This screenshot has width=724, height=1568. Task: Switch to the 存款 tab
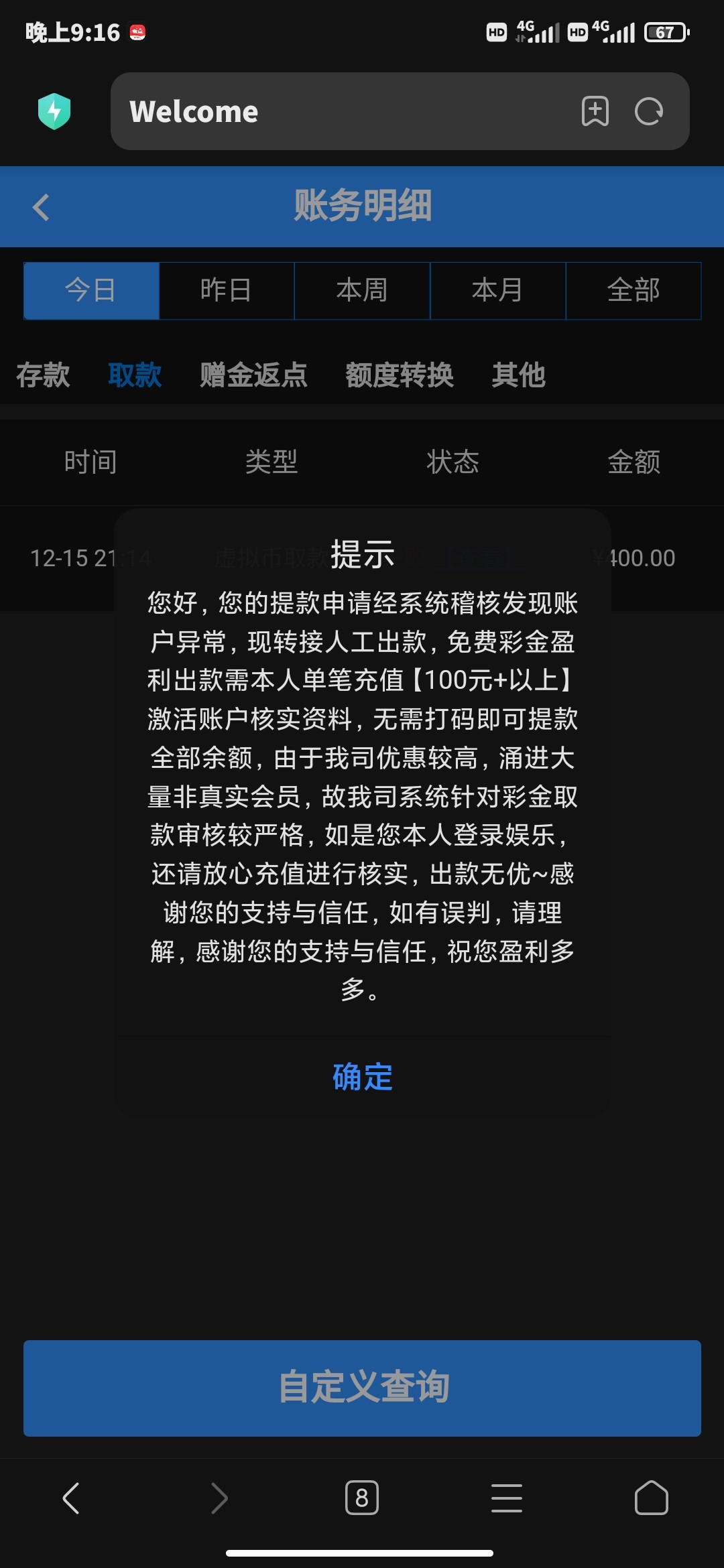pyautogui.click(x=43, y=375)
